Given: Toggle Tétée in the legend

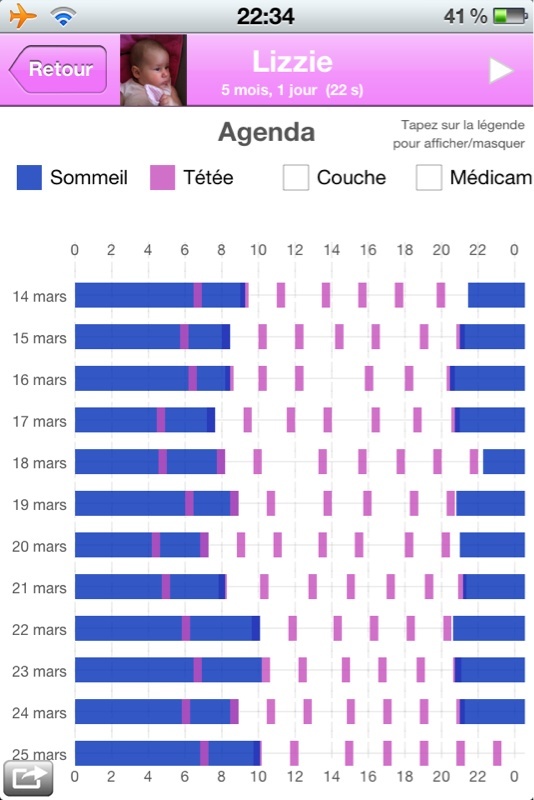Looking at the screenshot, I should click(191, 178).
